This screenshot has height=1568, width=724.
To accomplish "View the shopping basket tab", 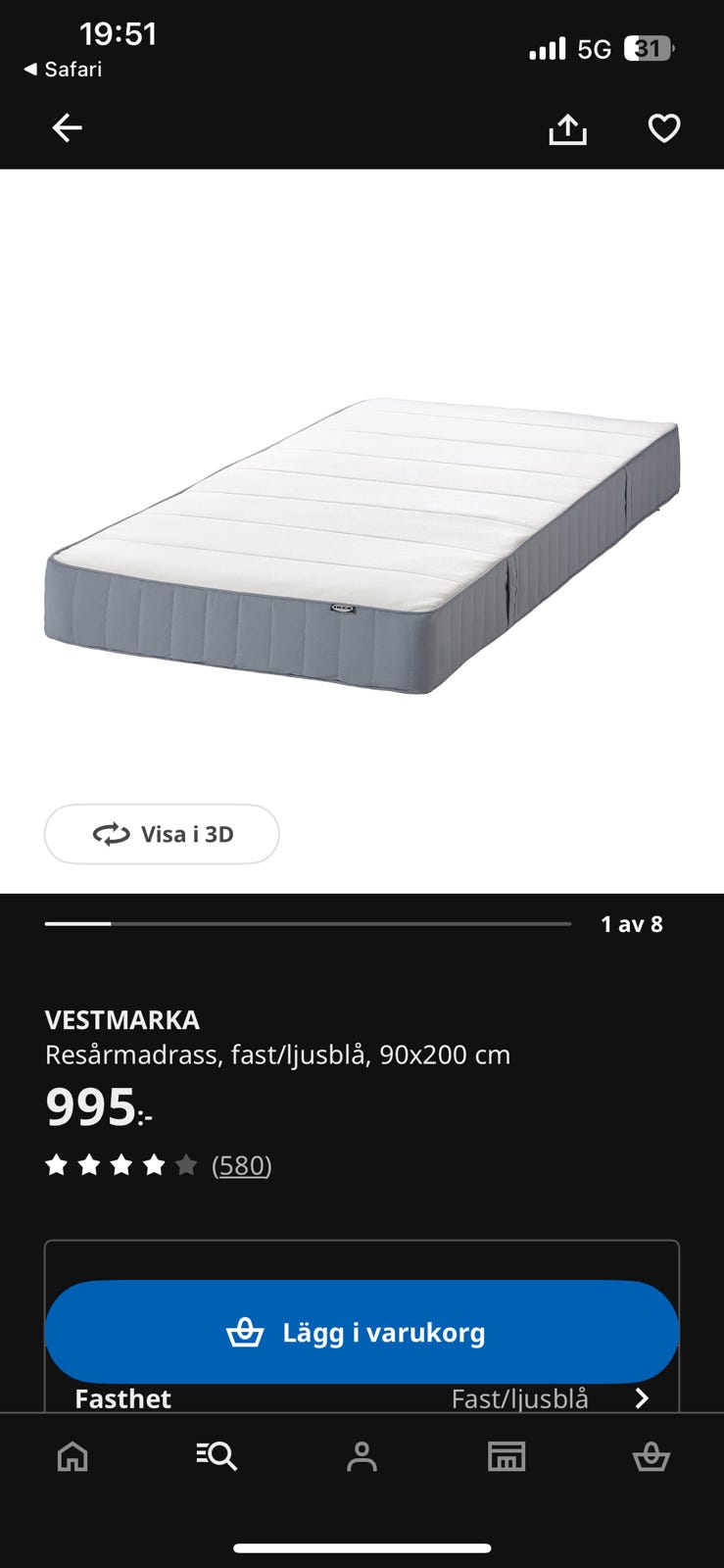I will click(651, 1457).
